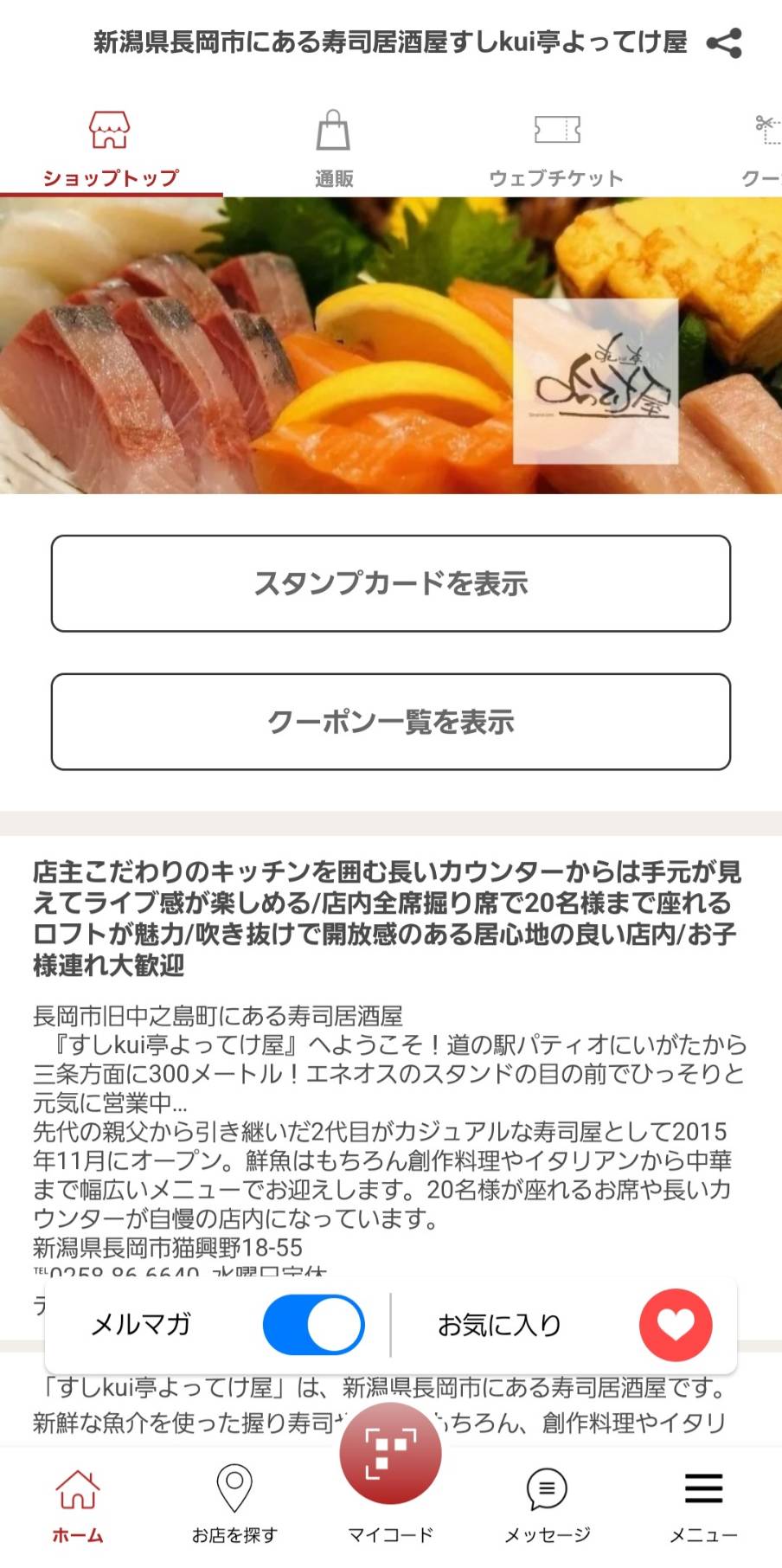782x1568 pixels.
Task: Go to ホーム in bottom navigation
Action: click(x=78, y=1506)
